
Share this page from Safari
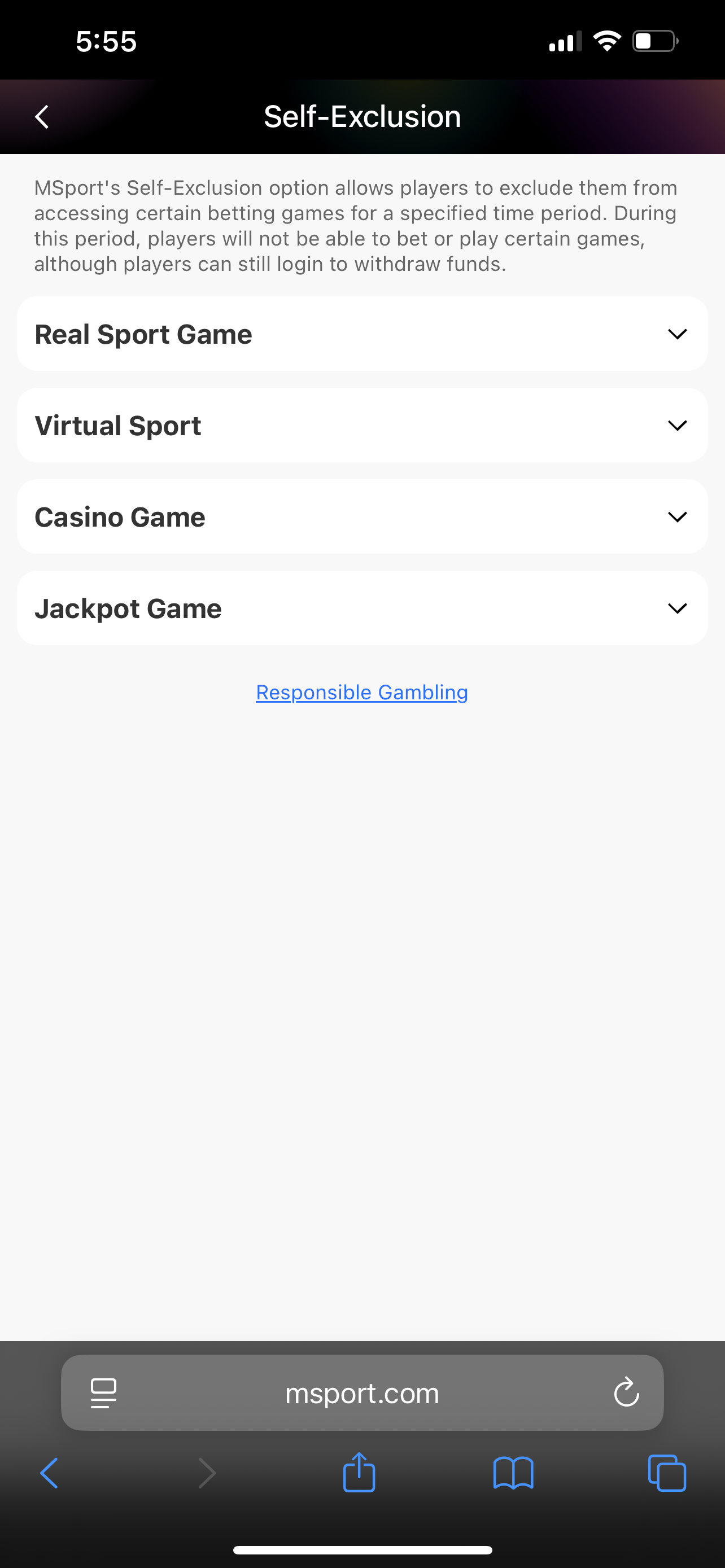[x=359, y=1473]
